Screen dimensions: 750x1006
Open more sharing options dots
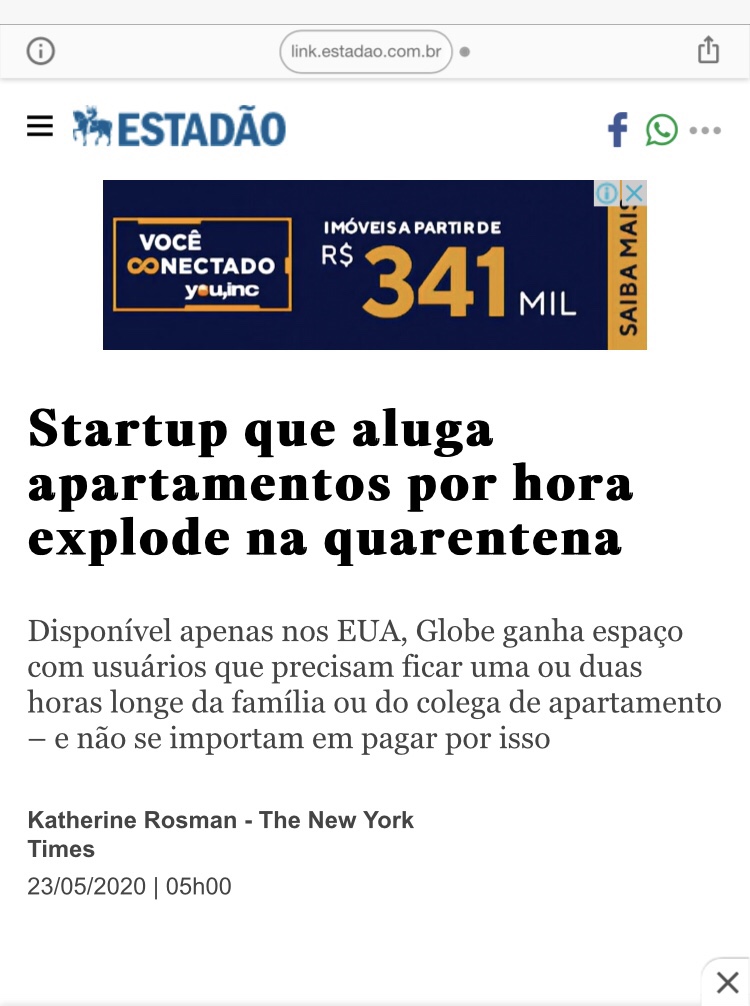705,130
